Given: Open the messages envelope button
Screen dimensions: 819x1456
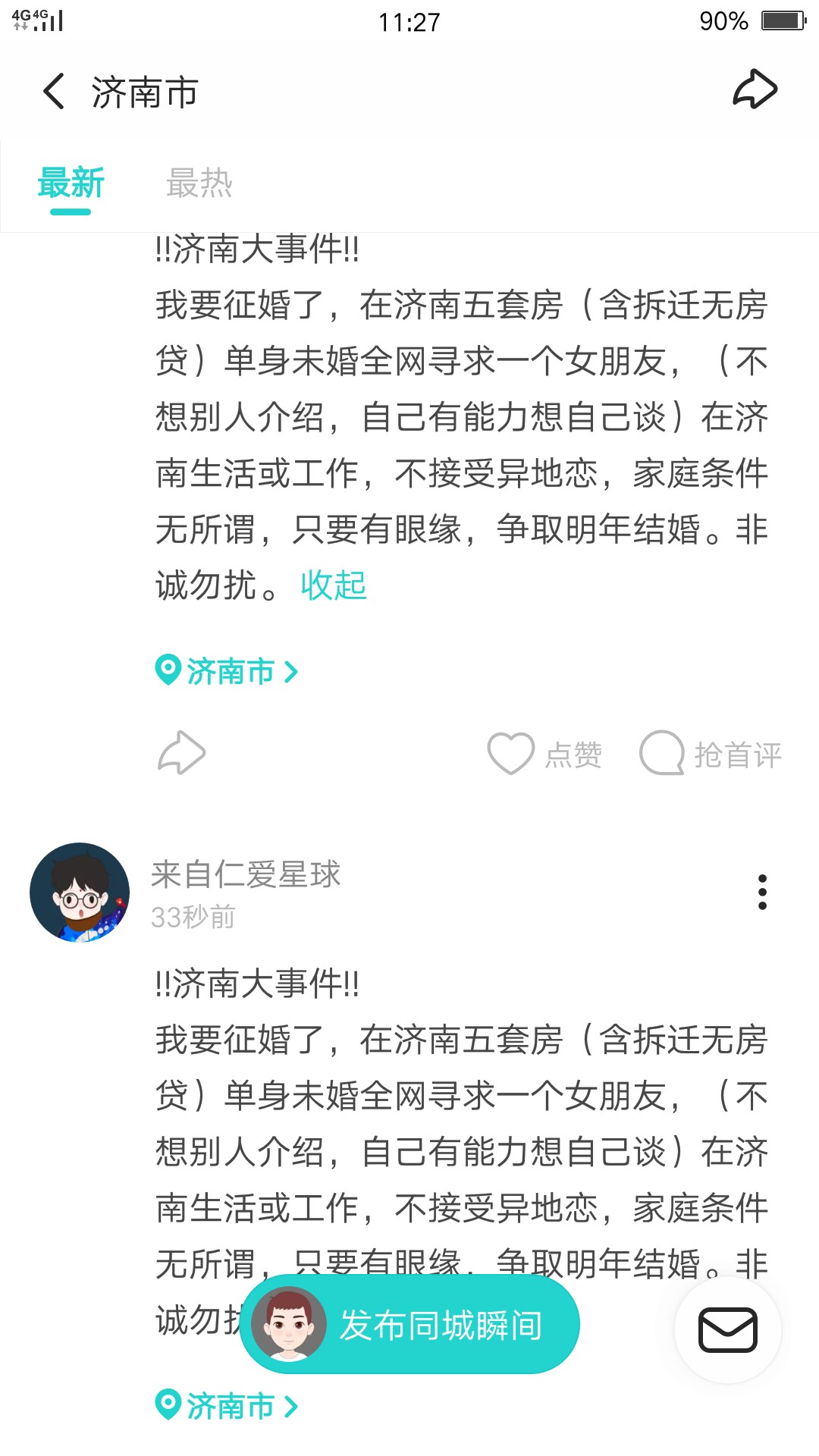Looking at the screenshot, I should tap(728, 1329).
